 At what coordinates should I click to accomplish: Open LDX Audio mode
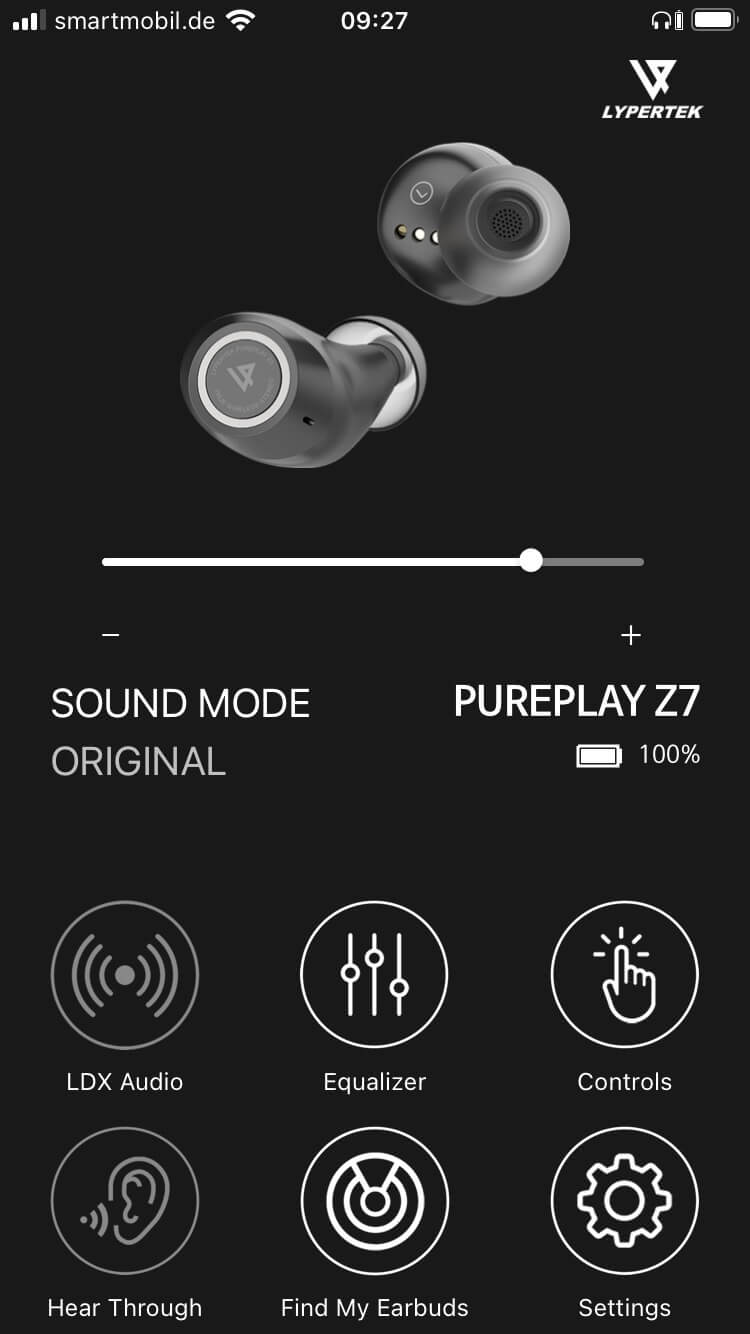tap(125, 975)
